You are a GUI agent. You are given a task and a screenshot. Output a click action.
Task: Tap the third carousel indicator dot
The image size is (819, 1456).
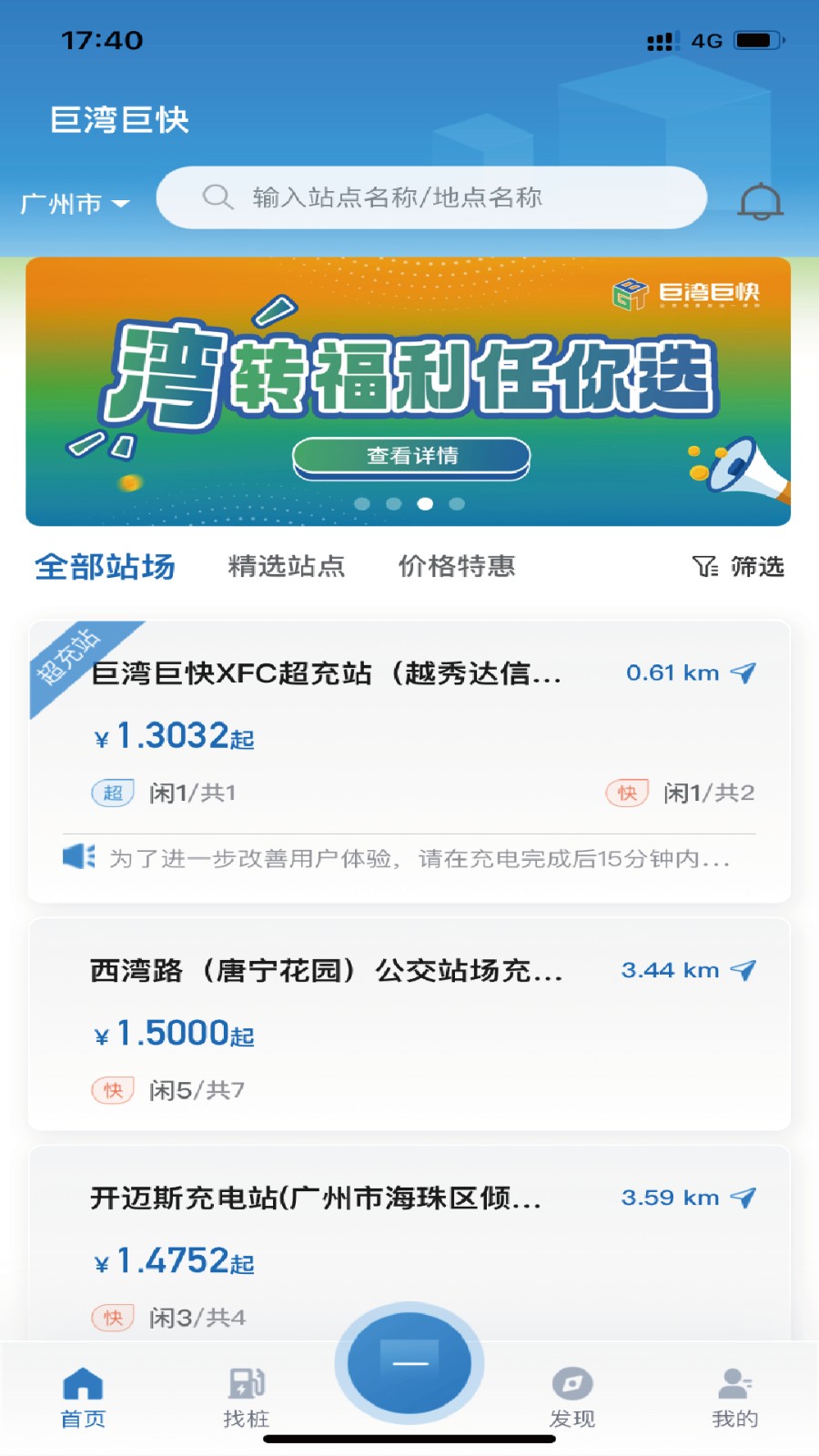(x=428, y=503)
